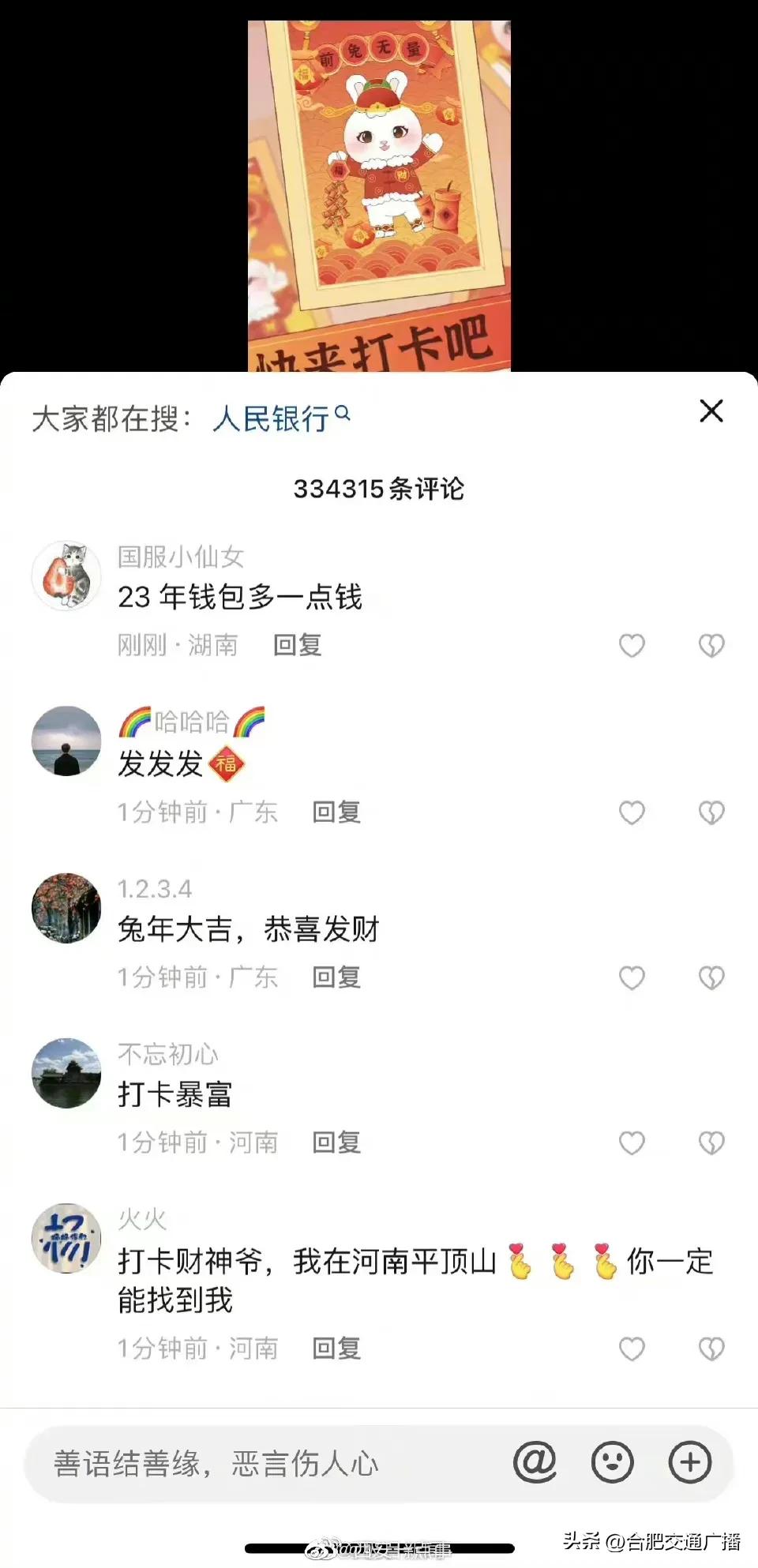Reply to 国服小仙女's comment
Screen dimensions: 758x1568
297,646
